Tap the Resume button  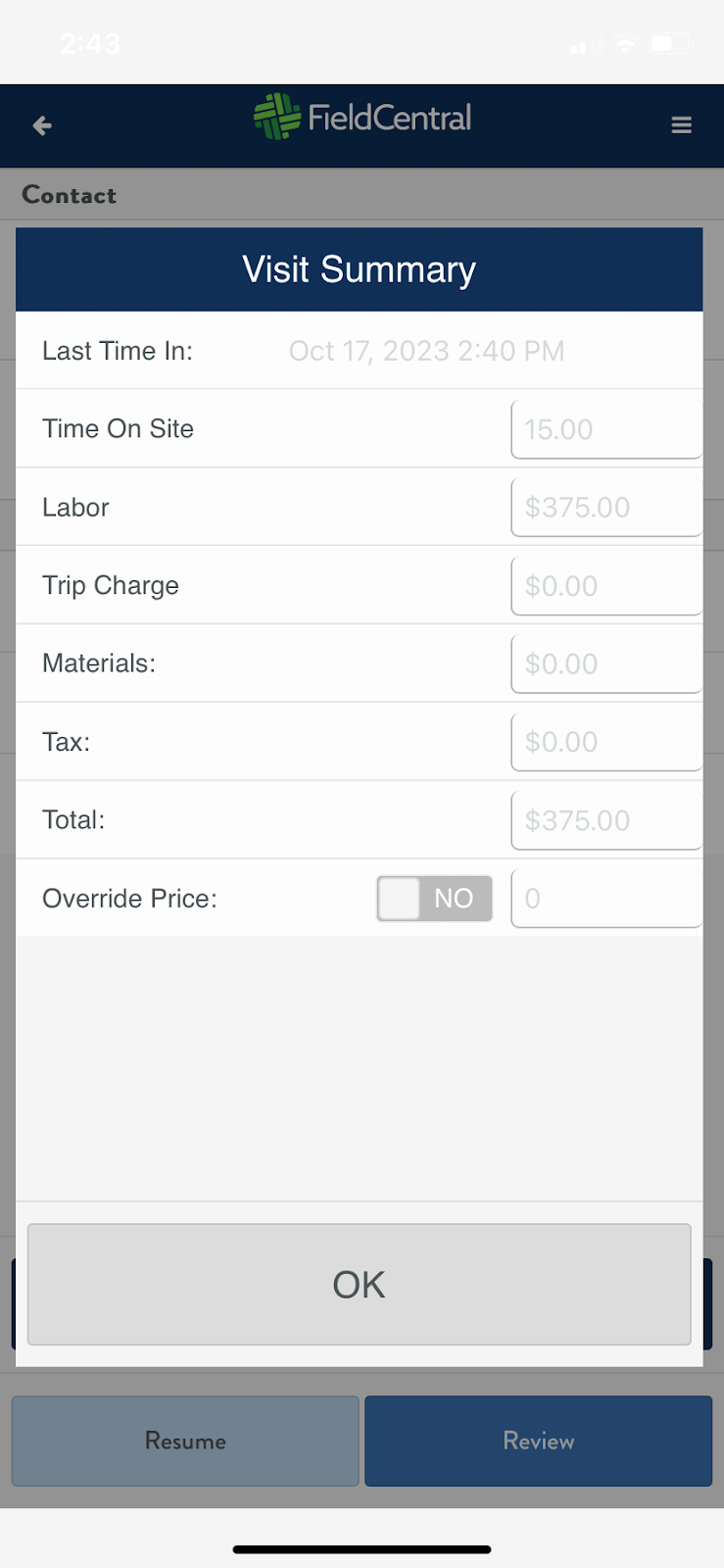pos(185,1441)
